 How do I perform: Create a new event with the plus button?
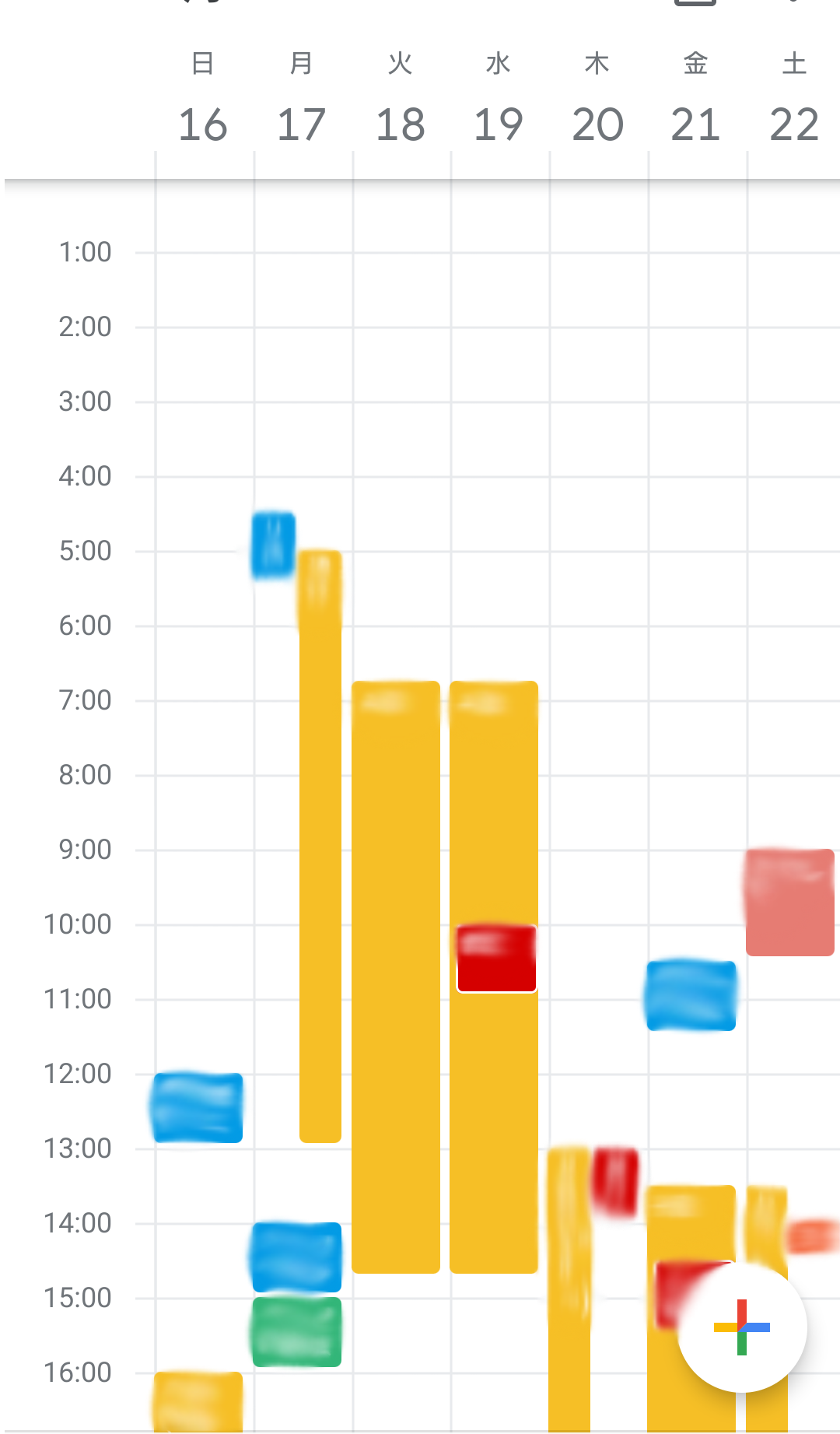point(742,1327)
